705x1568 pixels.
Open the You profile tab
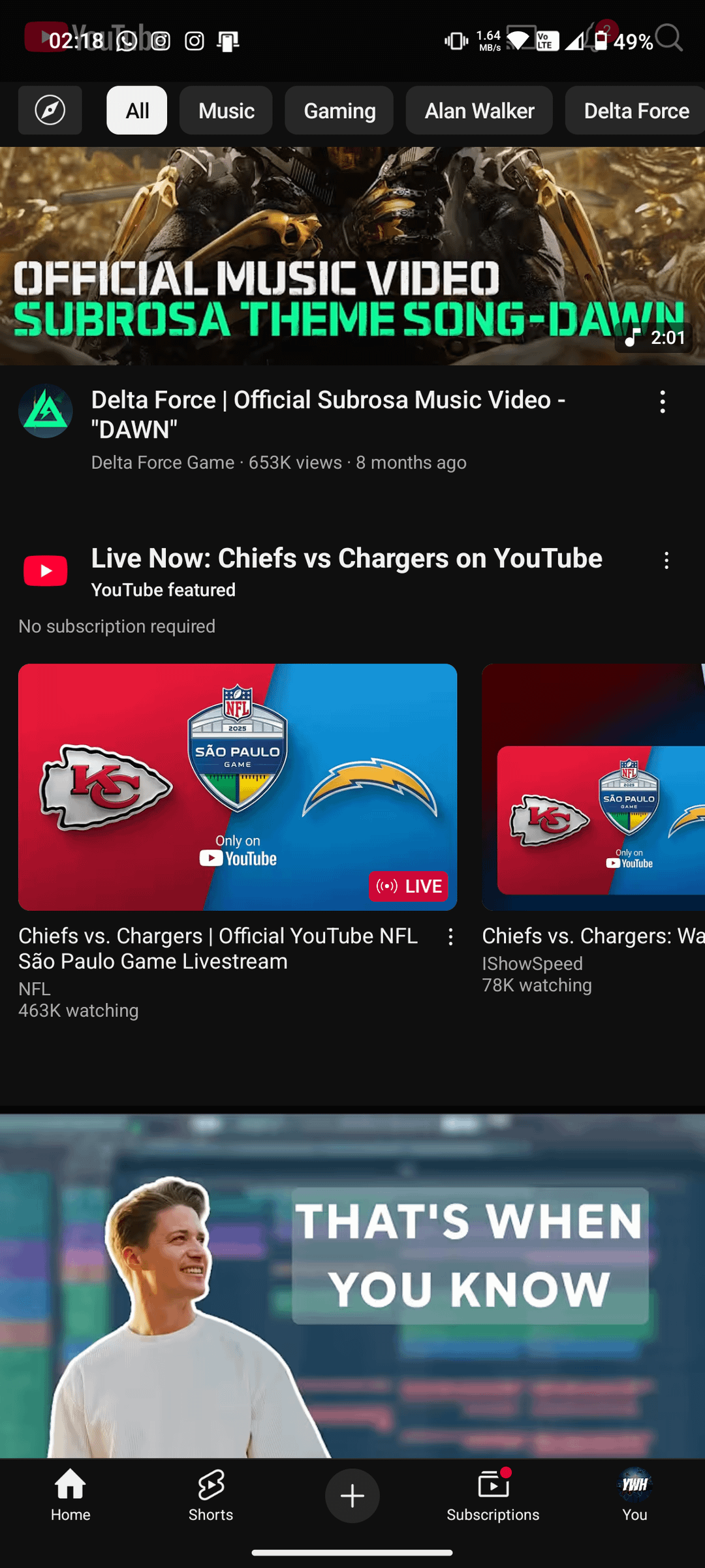[x=634, y=1496]
